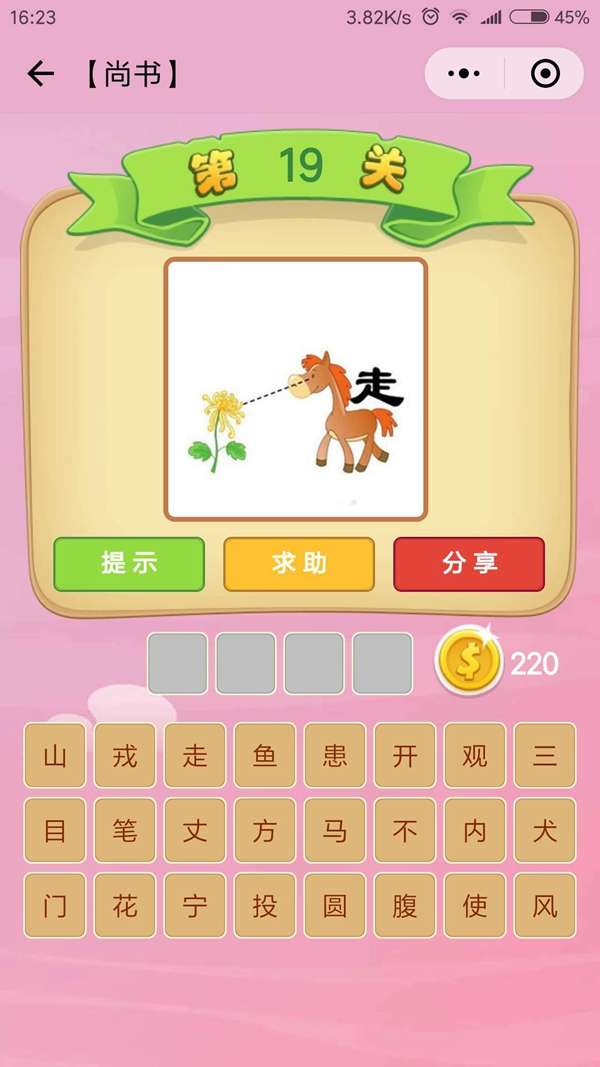Tap the first empty answer slot
The width and height of the screenshot is (600, 1067).
(x=178, y=663)
